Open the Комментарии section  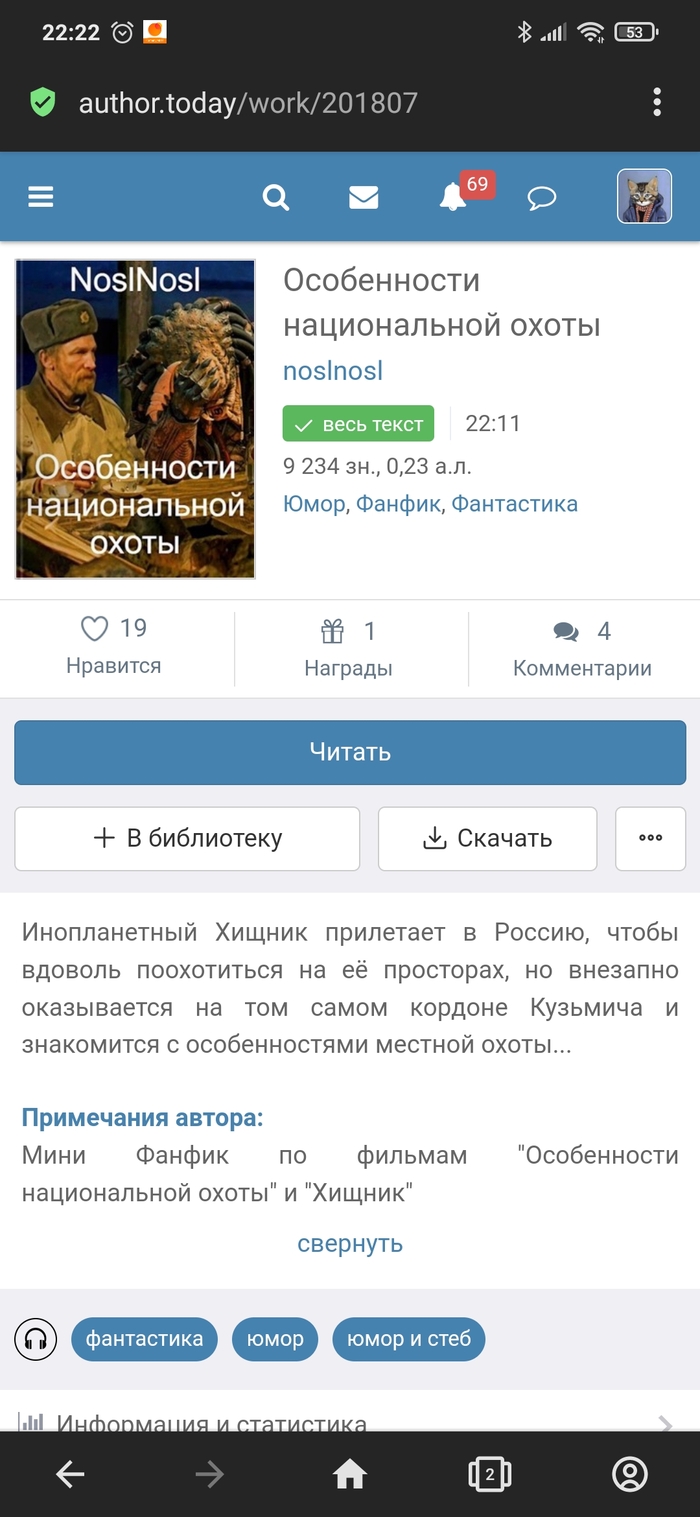point(582,648)
